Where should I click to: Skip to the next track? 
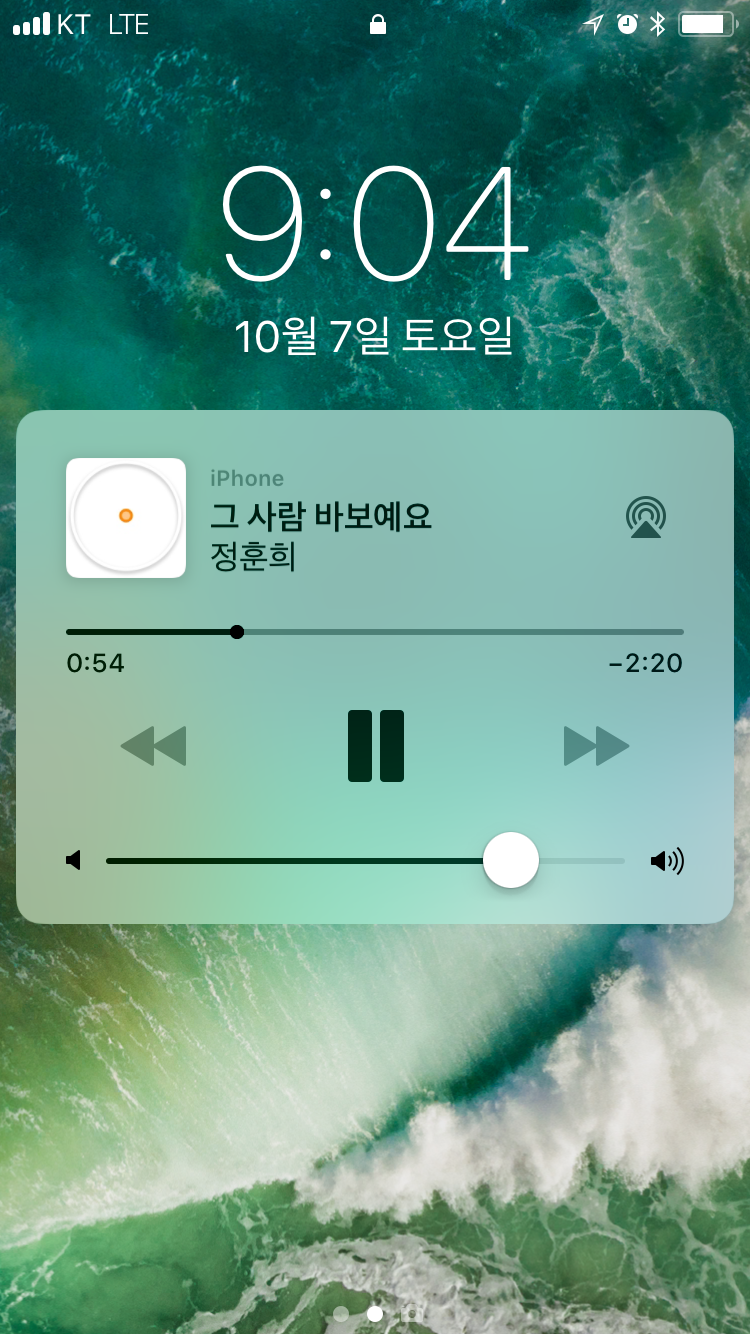tap(597, 746)
